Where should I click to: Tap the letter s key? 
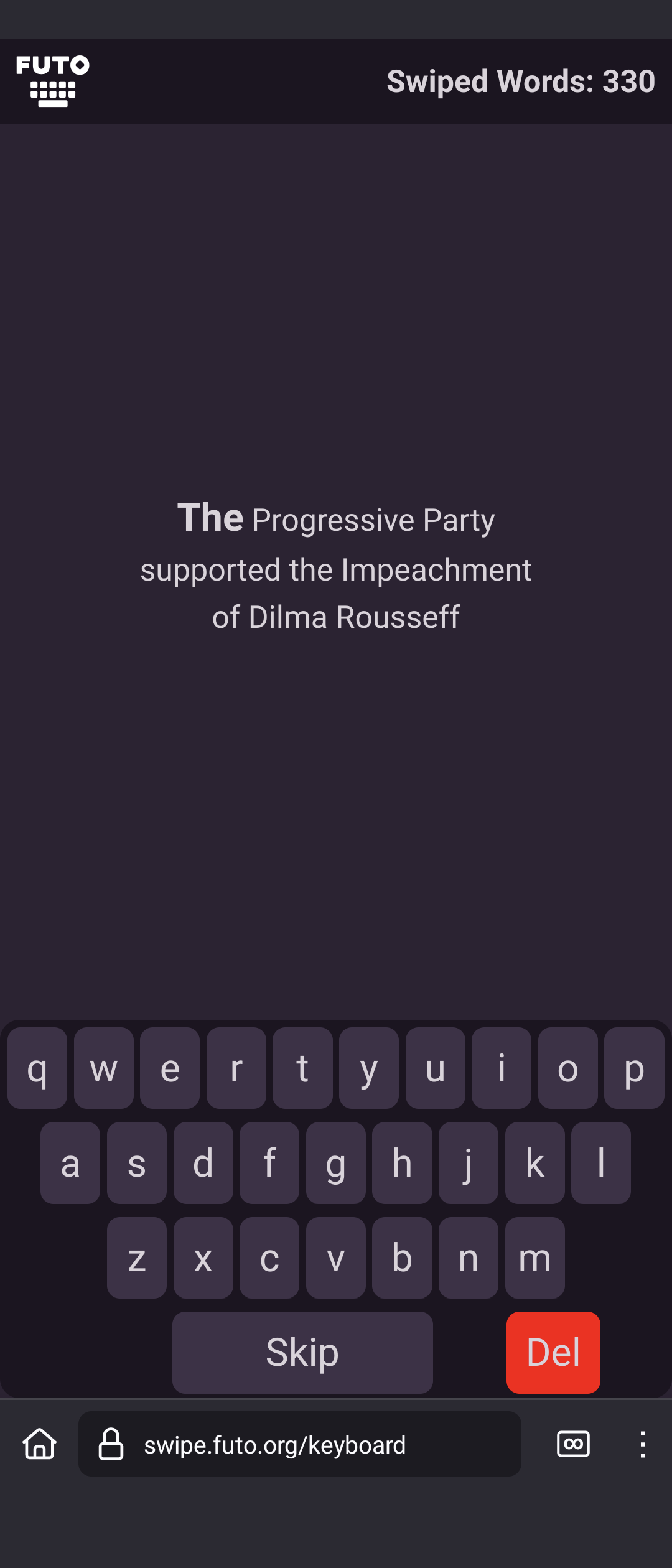(137, 1163)
